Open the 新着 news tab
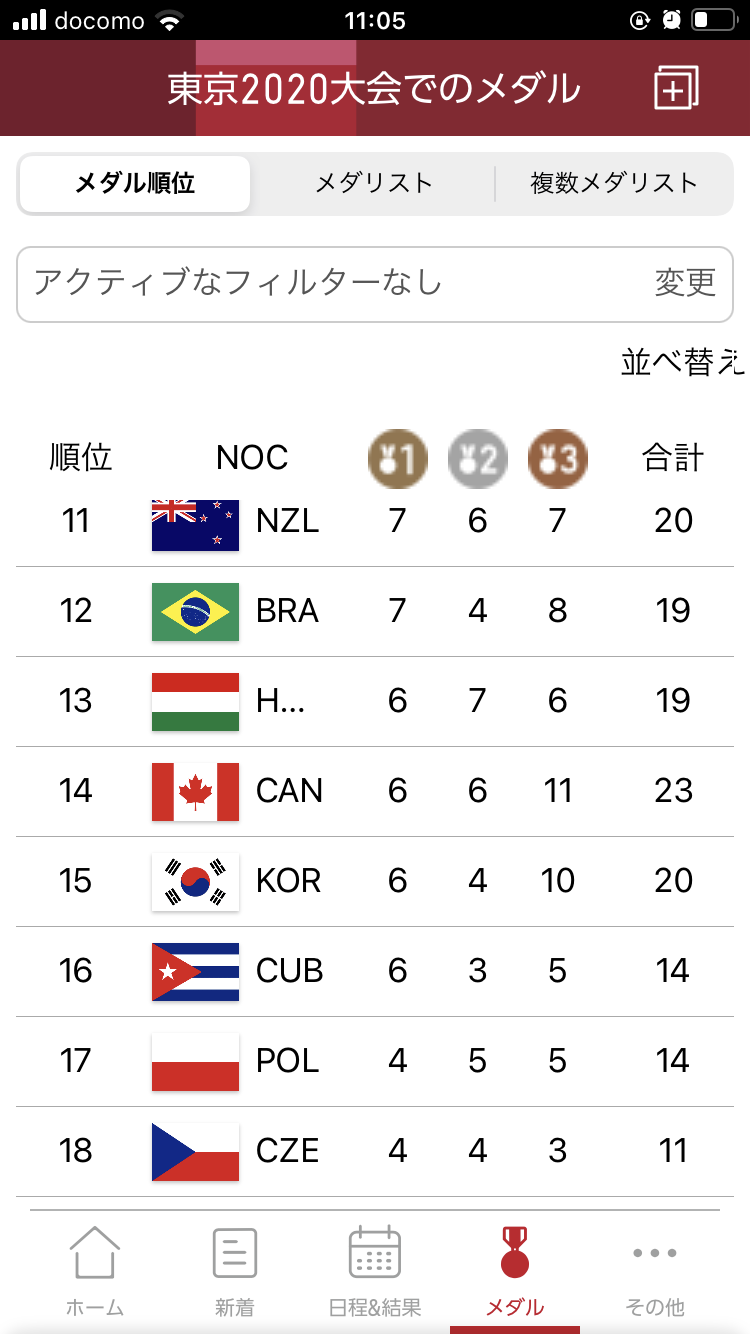This screenshot has height=1334, width=750. 235,1272
